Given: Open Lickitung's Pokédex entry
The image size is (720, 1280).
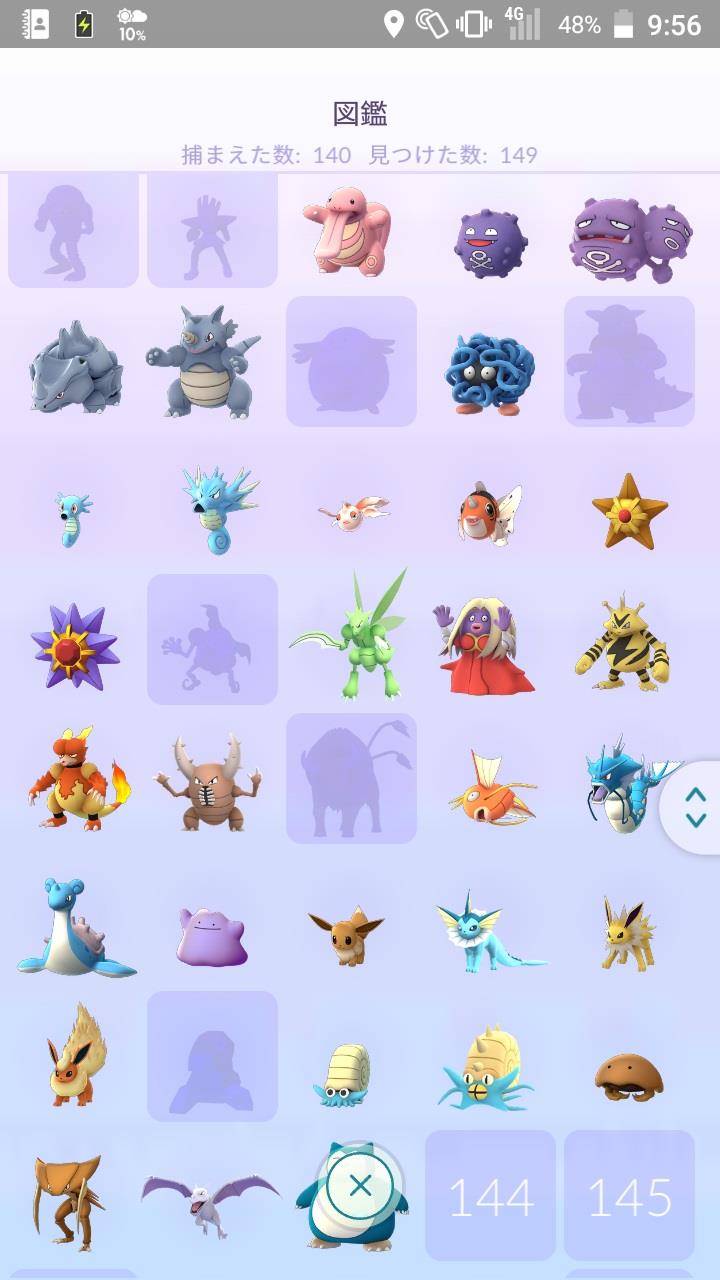Looking at the screenshot, I should pos(346,231).
